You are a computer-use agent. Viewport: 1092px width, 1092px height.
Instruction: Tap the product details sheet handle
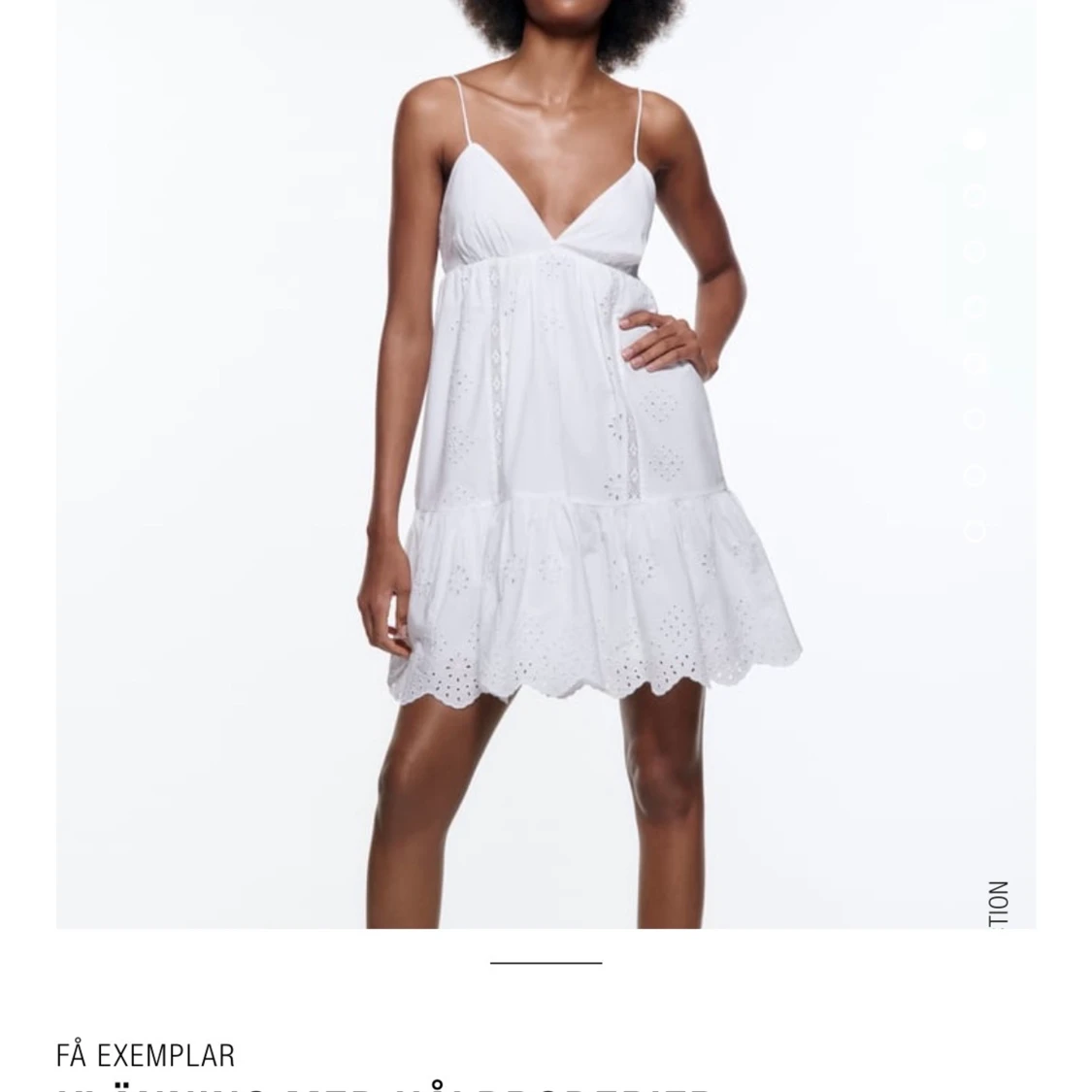[x=546, y=963]
